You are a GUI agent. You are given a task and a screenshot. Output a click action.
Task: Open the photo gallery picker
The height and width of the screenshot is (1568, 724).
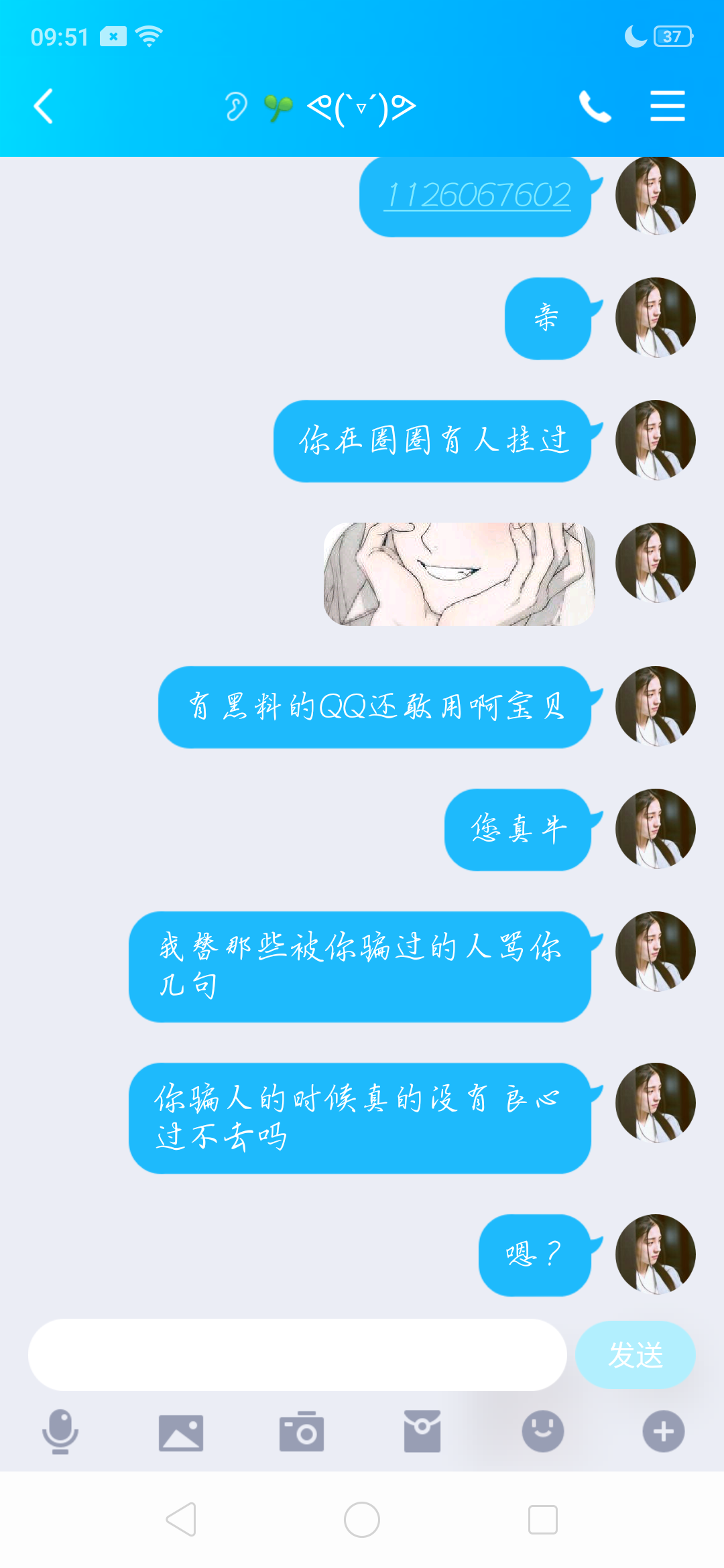[181, 1433]
